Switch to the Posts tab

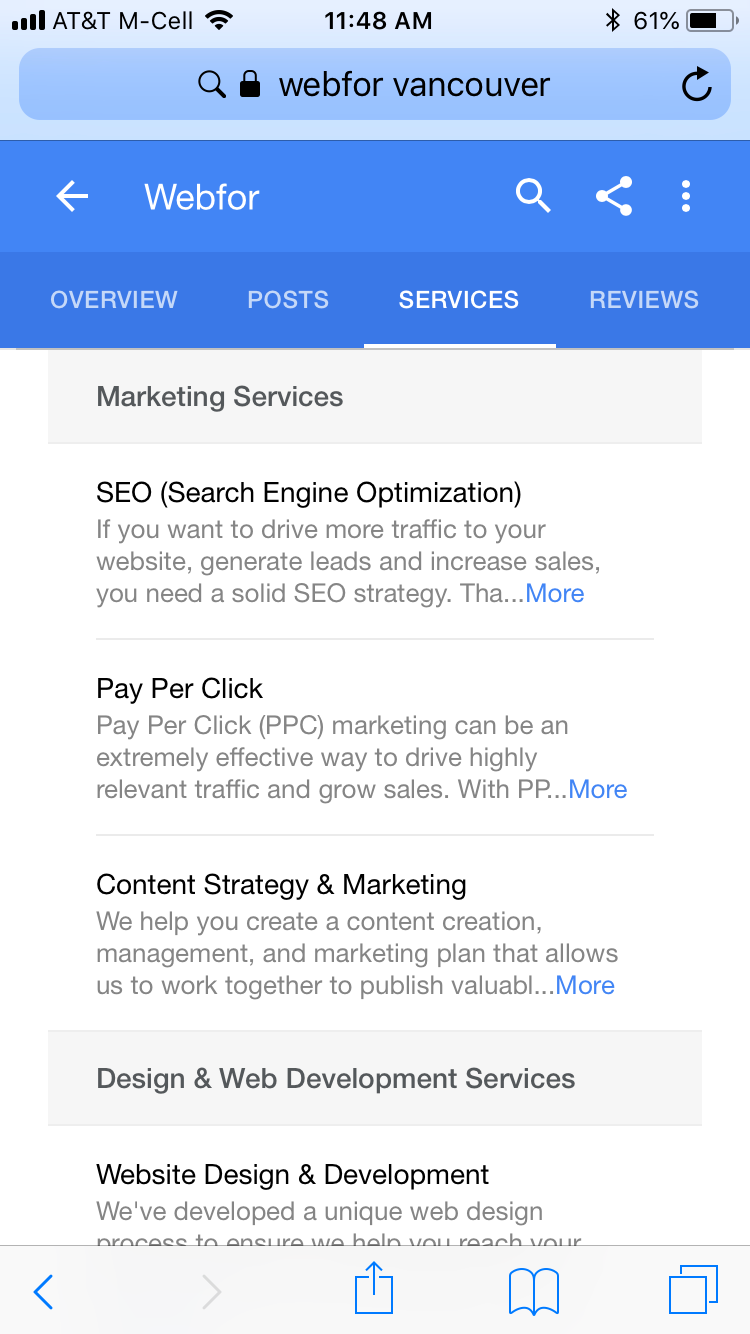coord(288,300)
